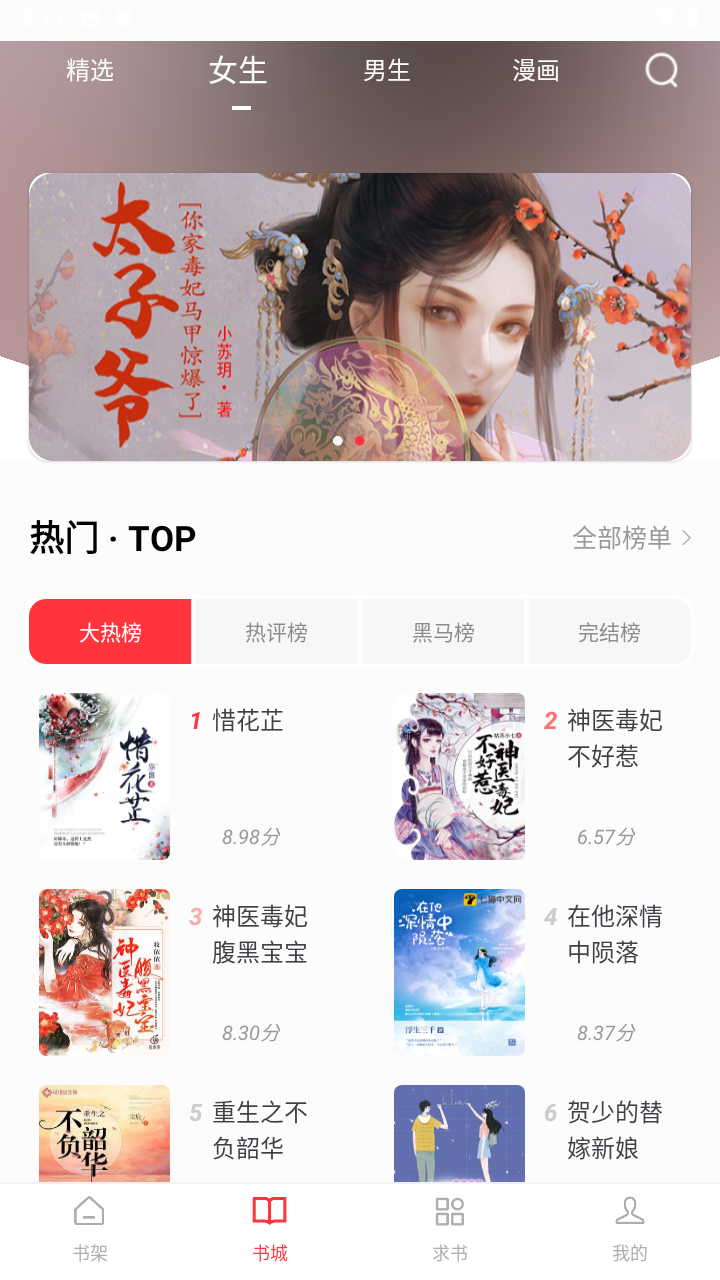Switch to the 男生 tab
This screenshot has height=1280, width=720.
pyautogui.click(x=386, y=70)
